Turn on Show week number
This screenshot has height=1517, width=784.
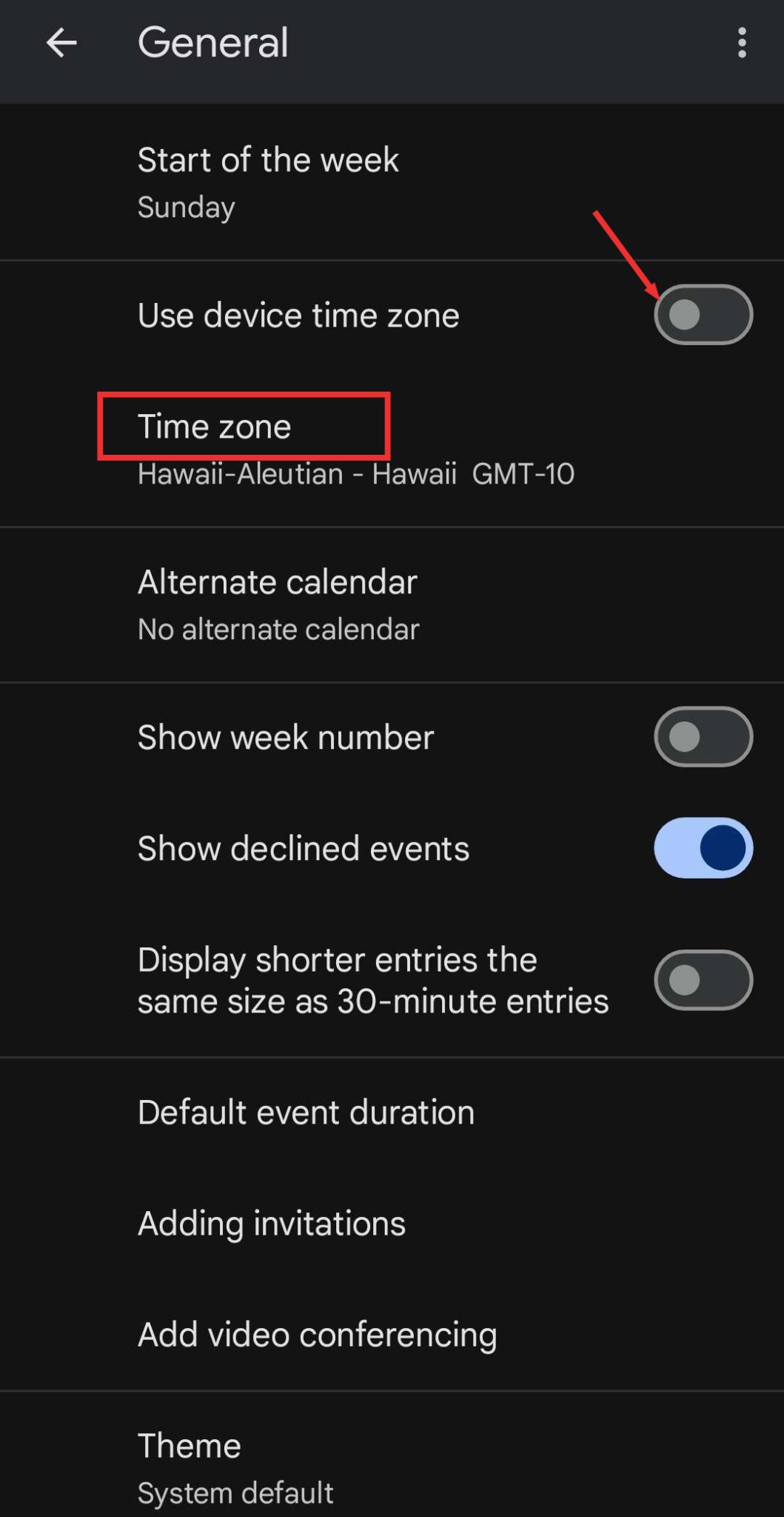coord(702,736)
